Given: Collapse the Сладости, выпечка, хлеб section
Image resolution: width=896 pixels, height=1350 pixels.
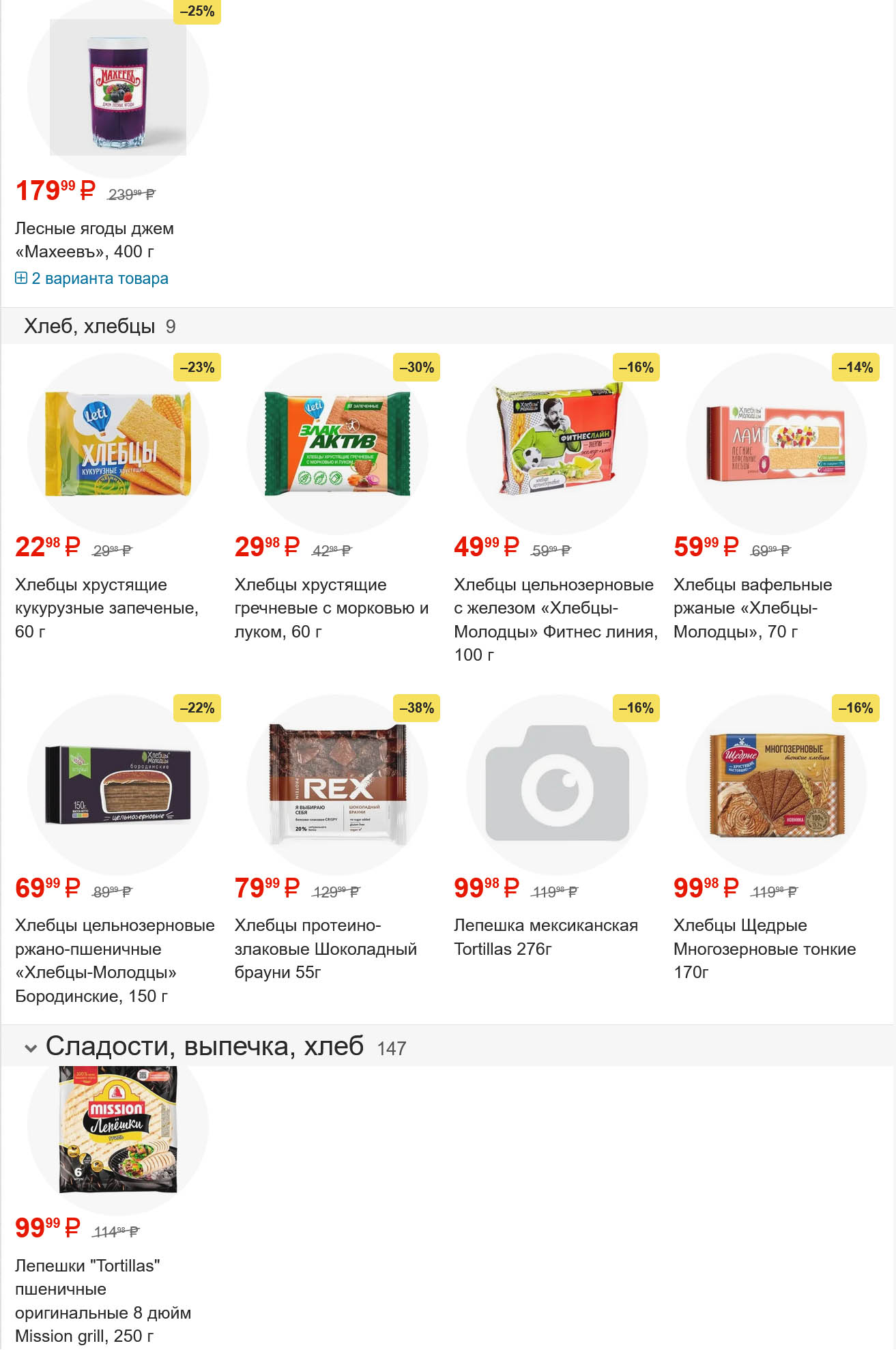Looking at the screenshot, I should 31,1048.
